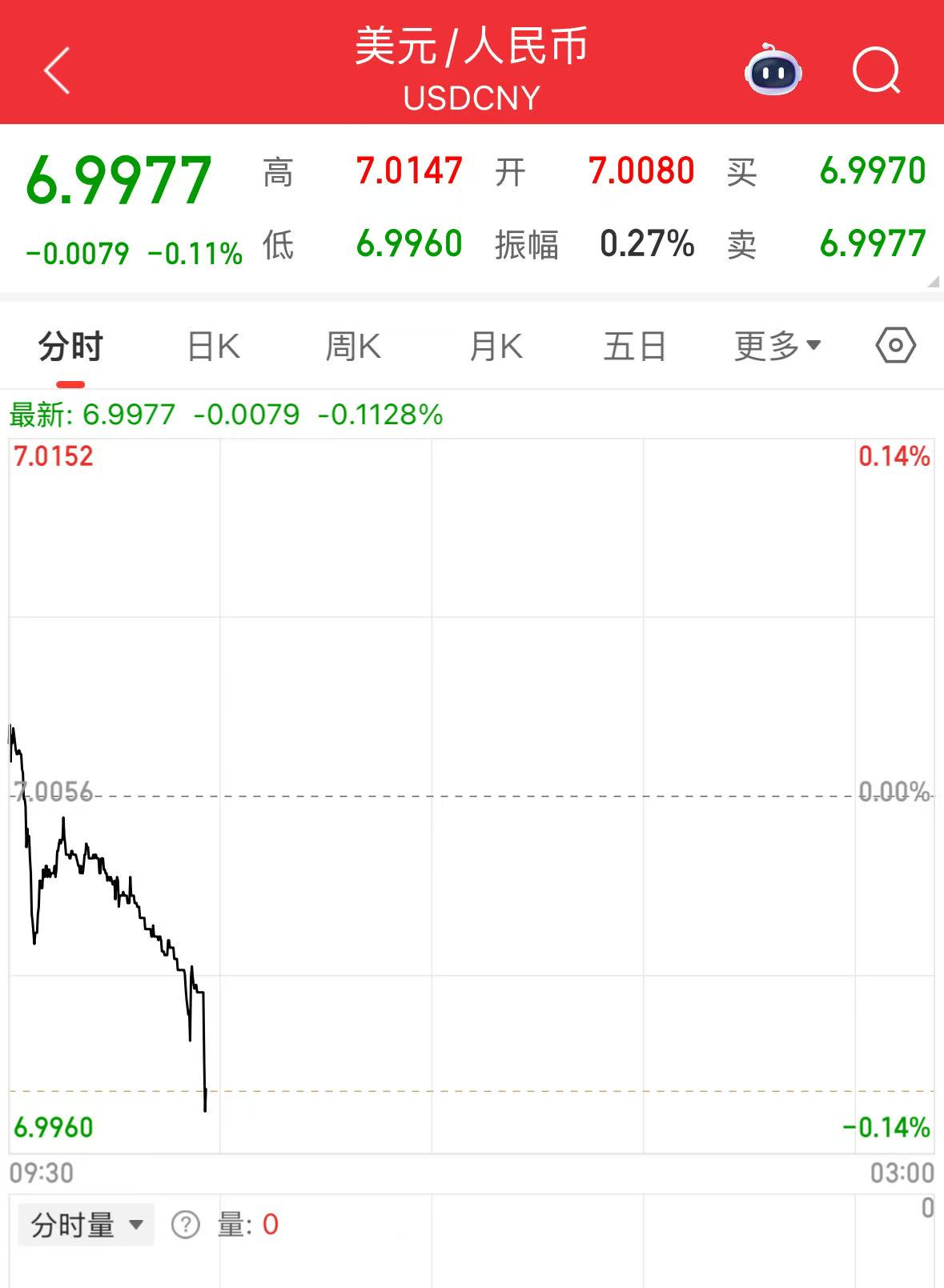
Task: Switch to the 周K chart tab
Action: [x=353, y=347]
